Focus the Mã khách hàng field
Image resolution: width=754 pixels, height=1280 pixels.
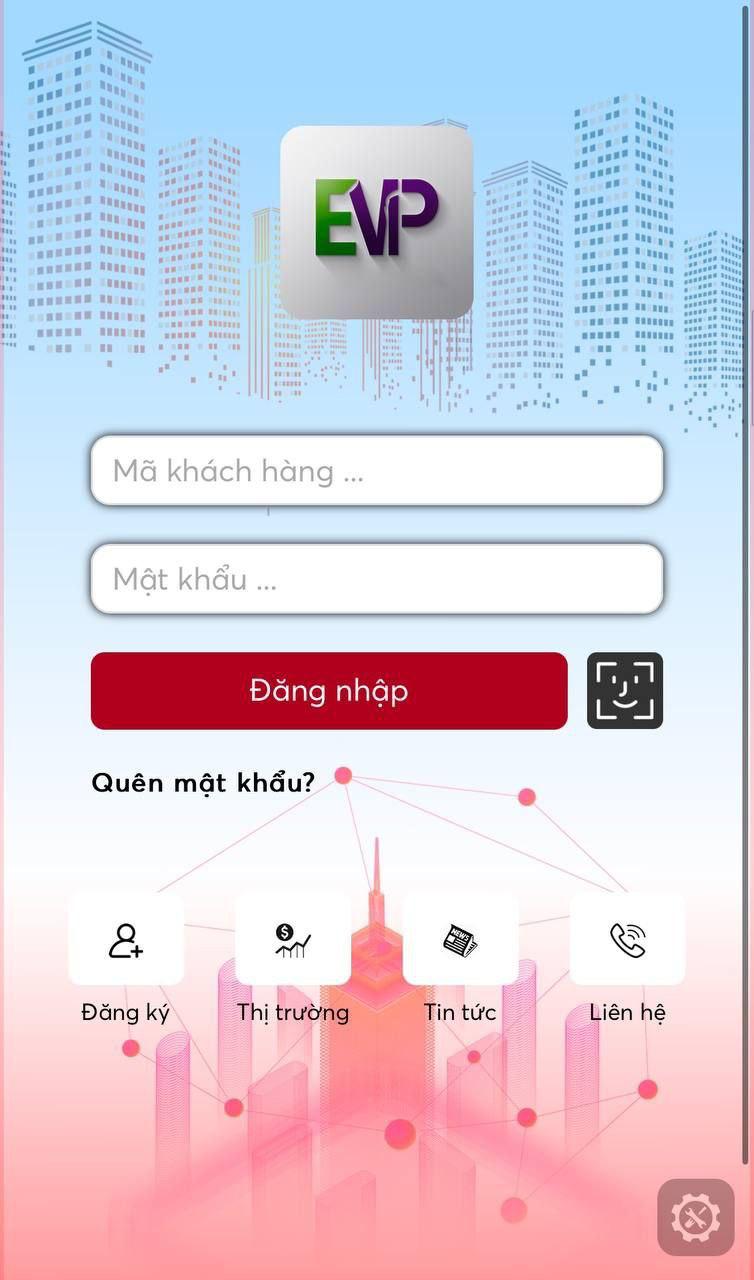(x=376, y=470)
